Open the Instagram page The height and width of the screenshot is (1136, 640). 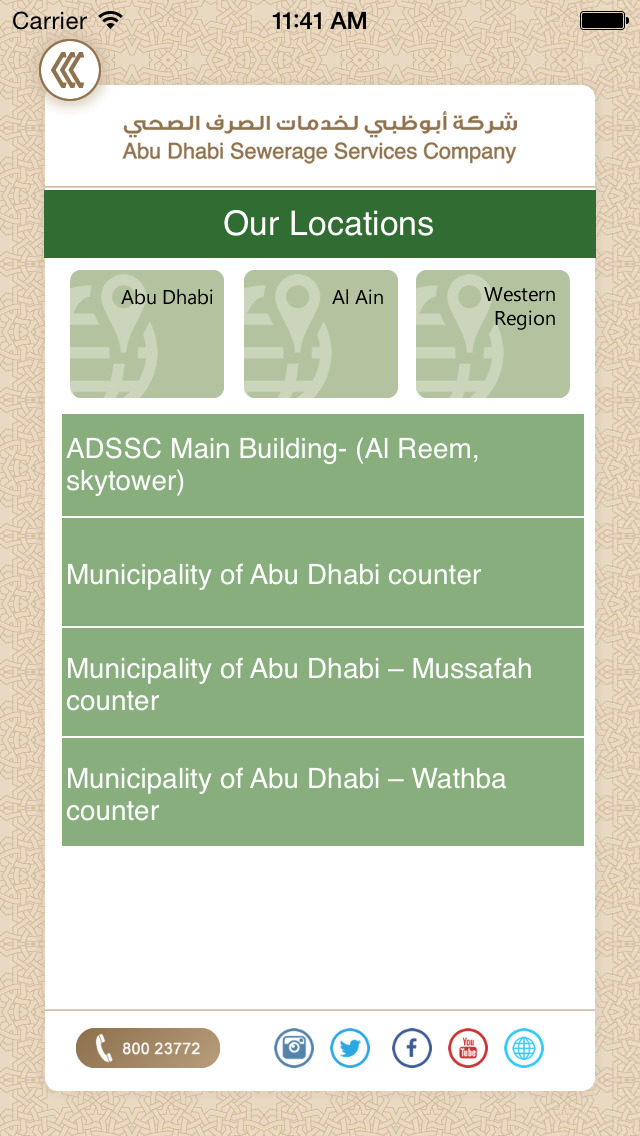294,1048
